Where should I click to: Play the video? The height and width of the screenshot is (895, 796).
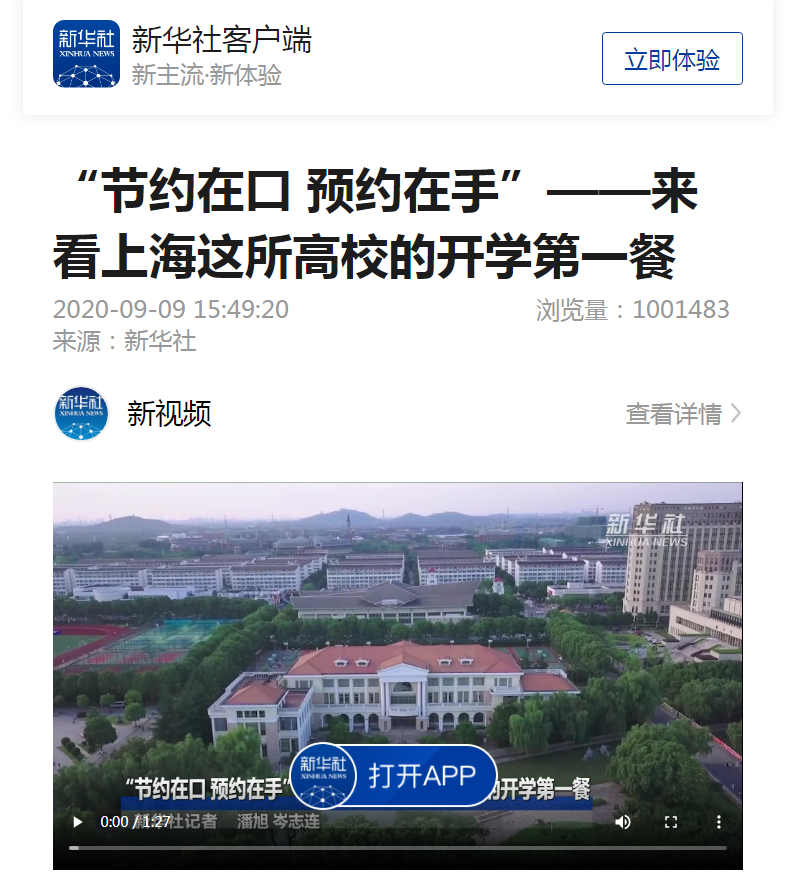click(78, 822)
